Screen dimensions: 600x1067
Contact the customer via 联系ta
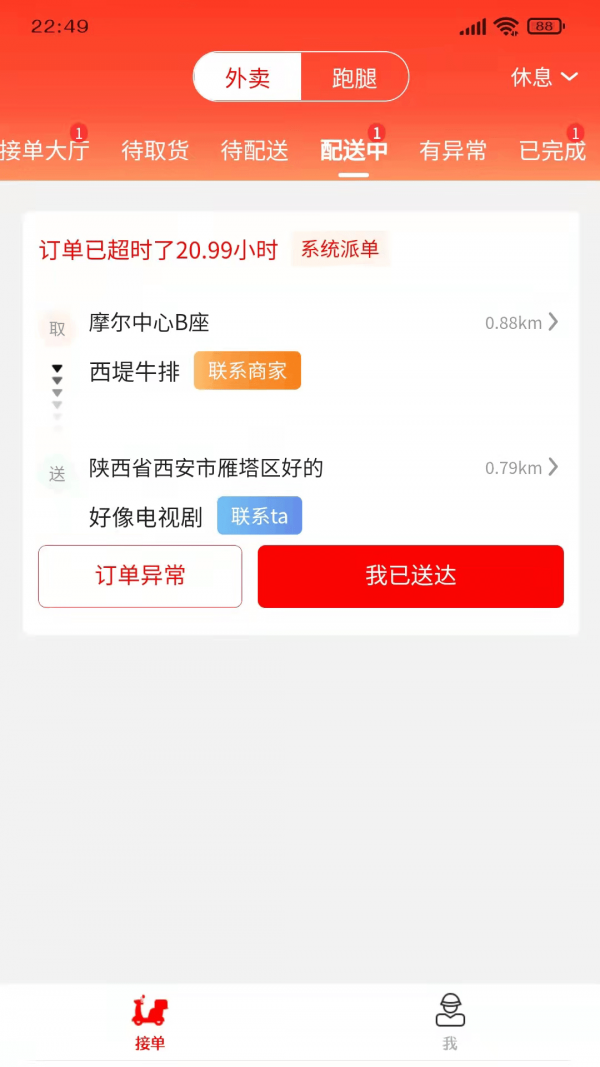(259, 516)
